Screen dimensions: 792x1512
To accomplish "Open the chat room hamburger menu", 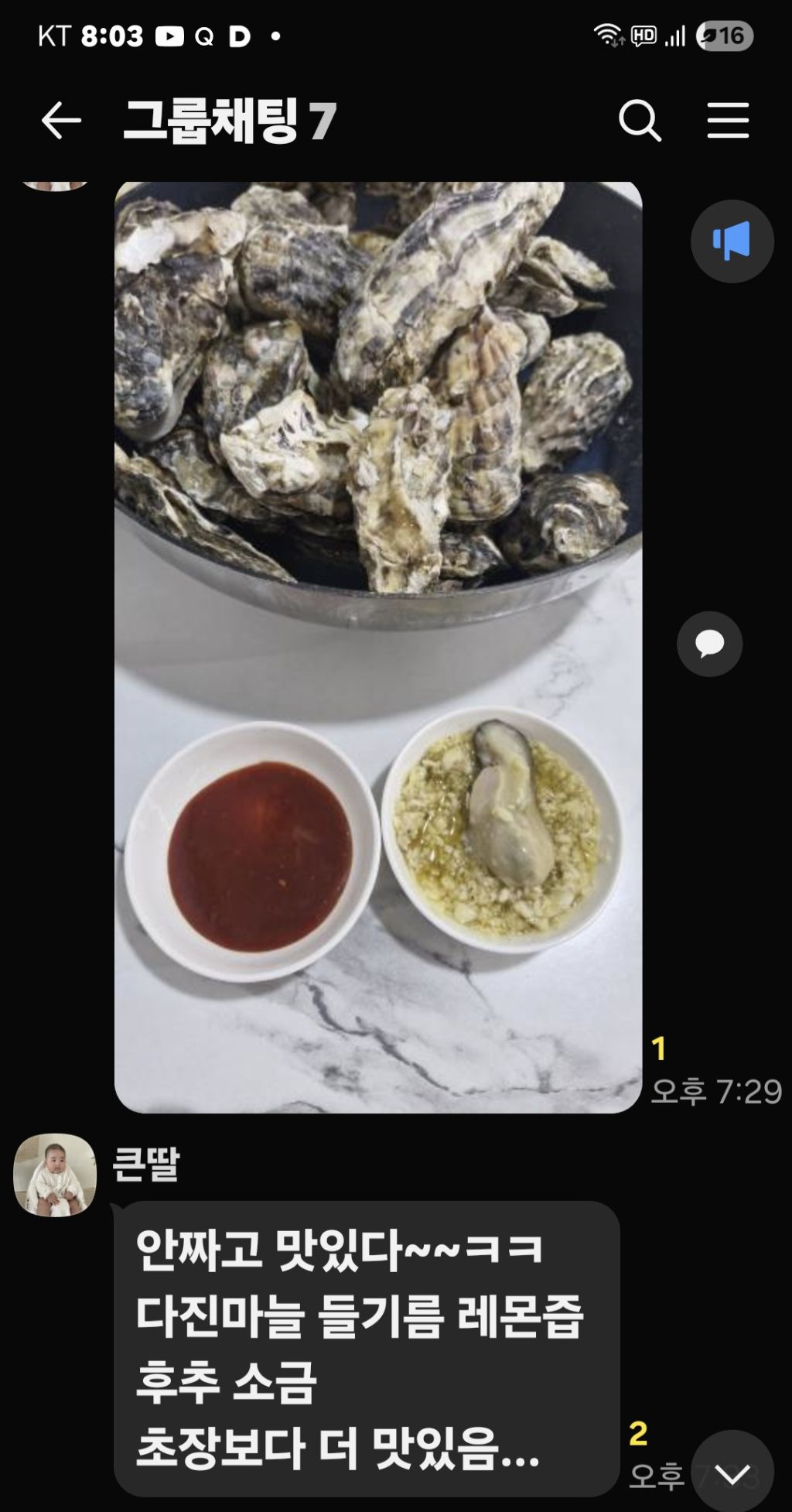I will (728, 121).
